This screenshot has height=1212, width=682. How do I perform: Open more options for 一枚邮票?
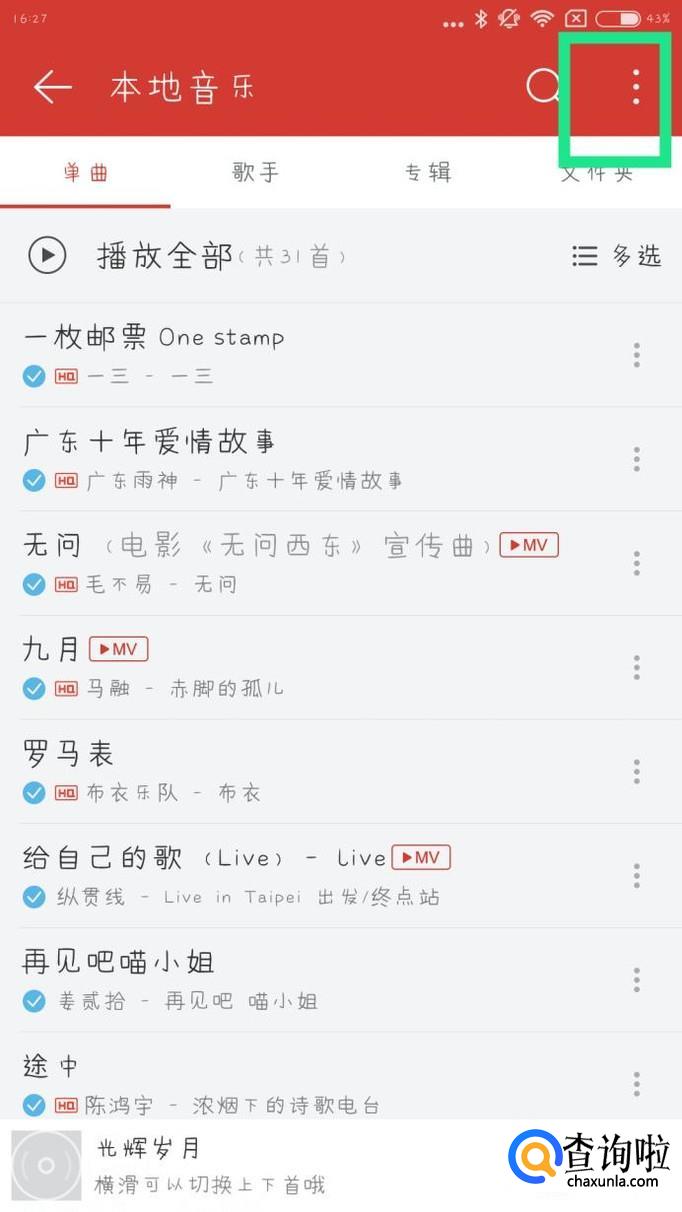tap(636, 355)
